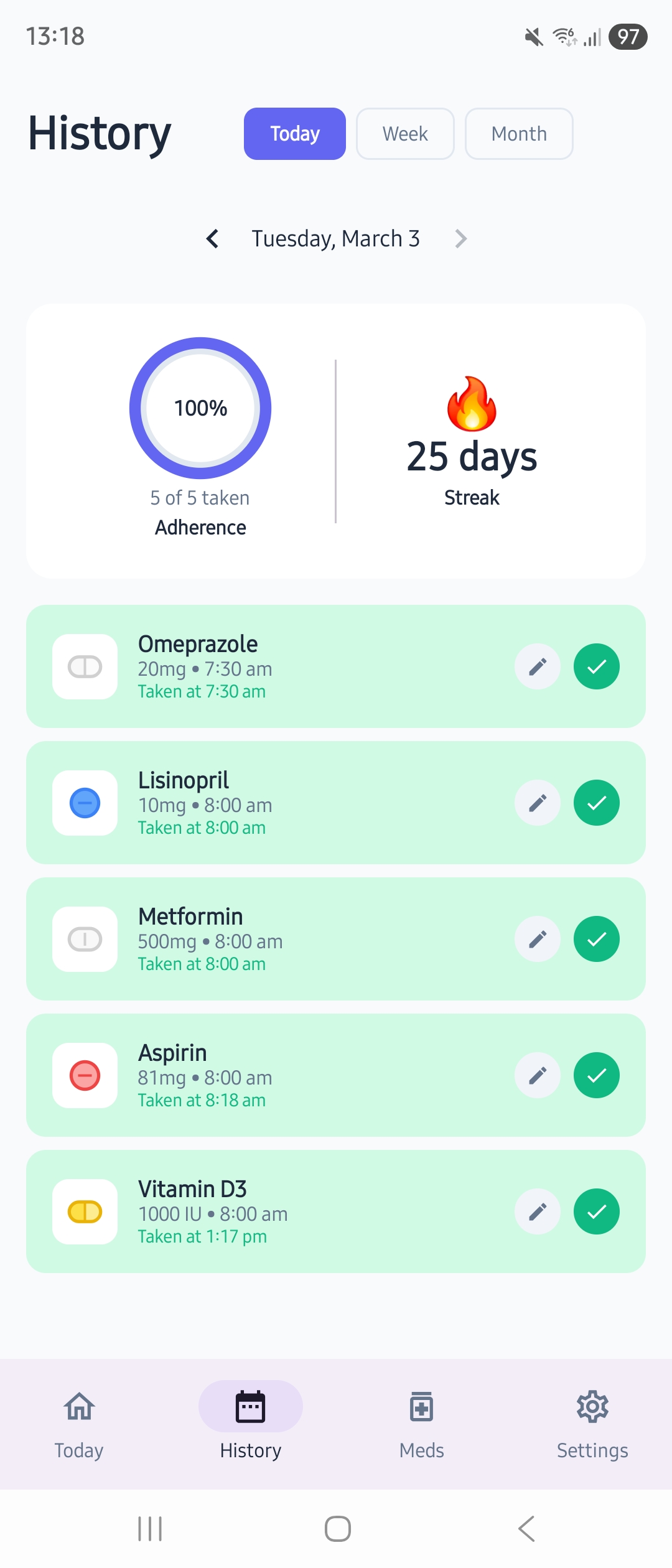672x1568 pixels.
Task: Select the Today view
Action: click(294, 134)
